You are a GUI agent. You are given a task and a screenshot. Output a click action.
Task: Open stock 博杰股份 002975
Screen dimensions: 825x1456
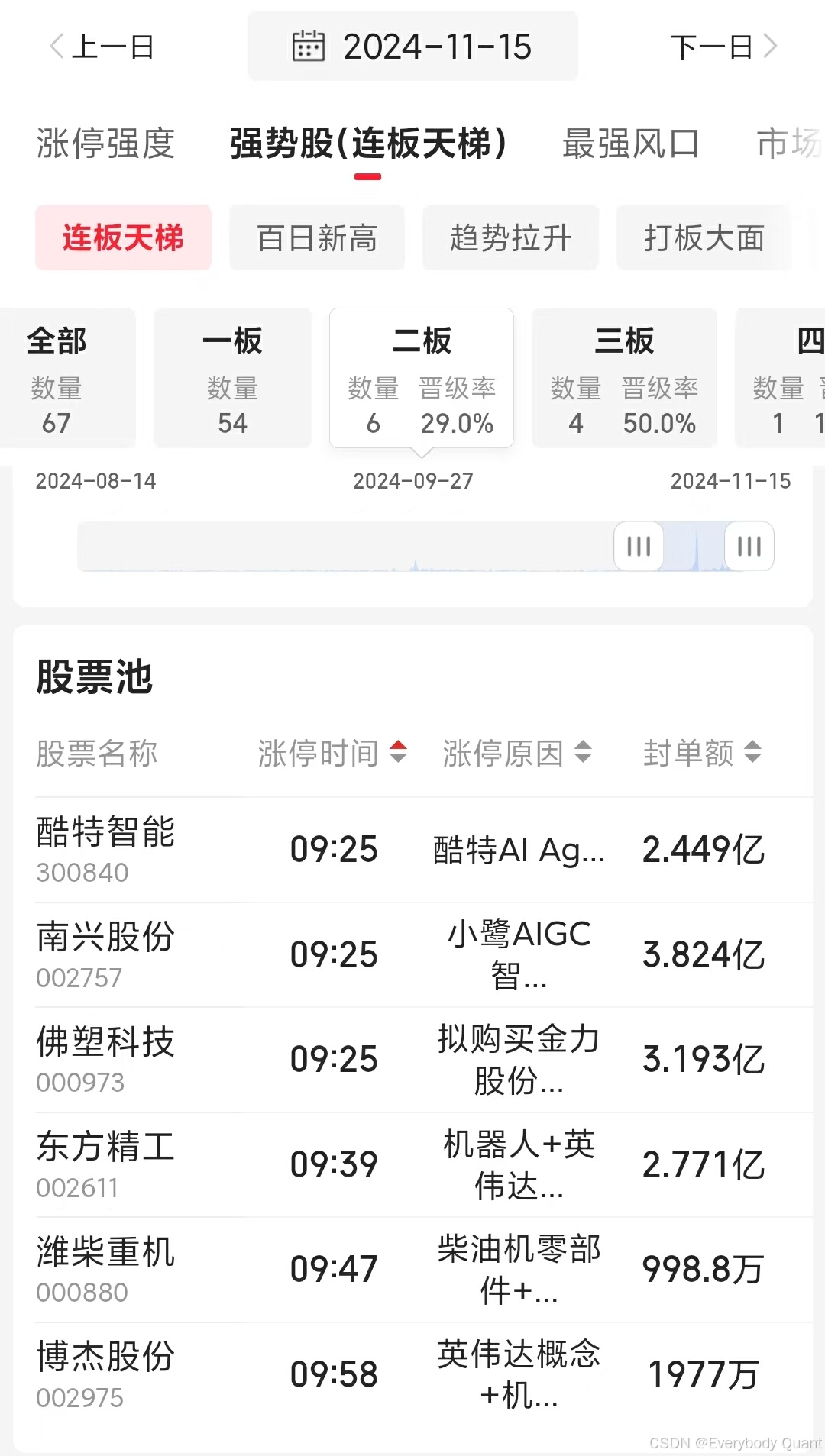(x=105, y=1374)
